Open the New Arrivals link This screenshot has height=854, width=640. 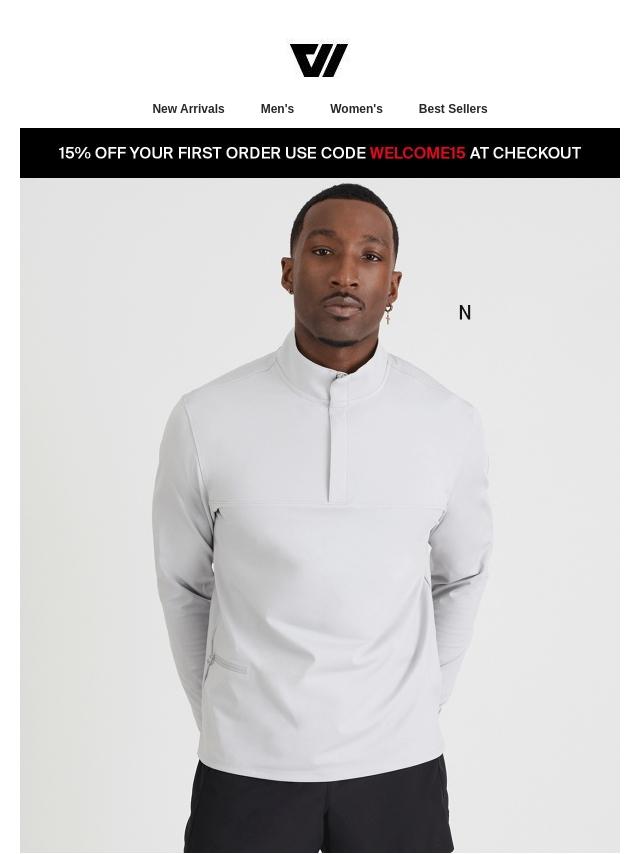tap(188, 109)
